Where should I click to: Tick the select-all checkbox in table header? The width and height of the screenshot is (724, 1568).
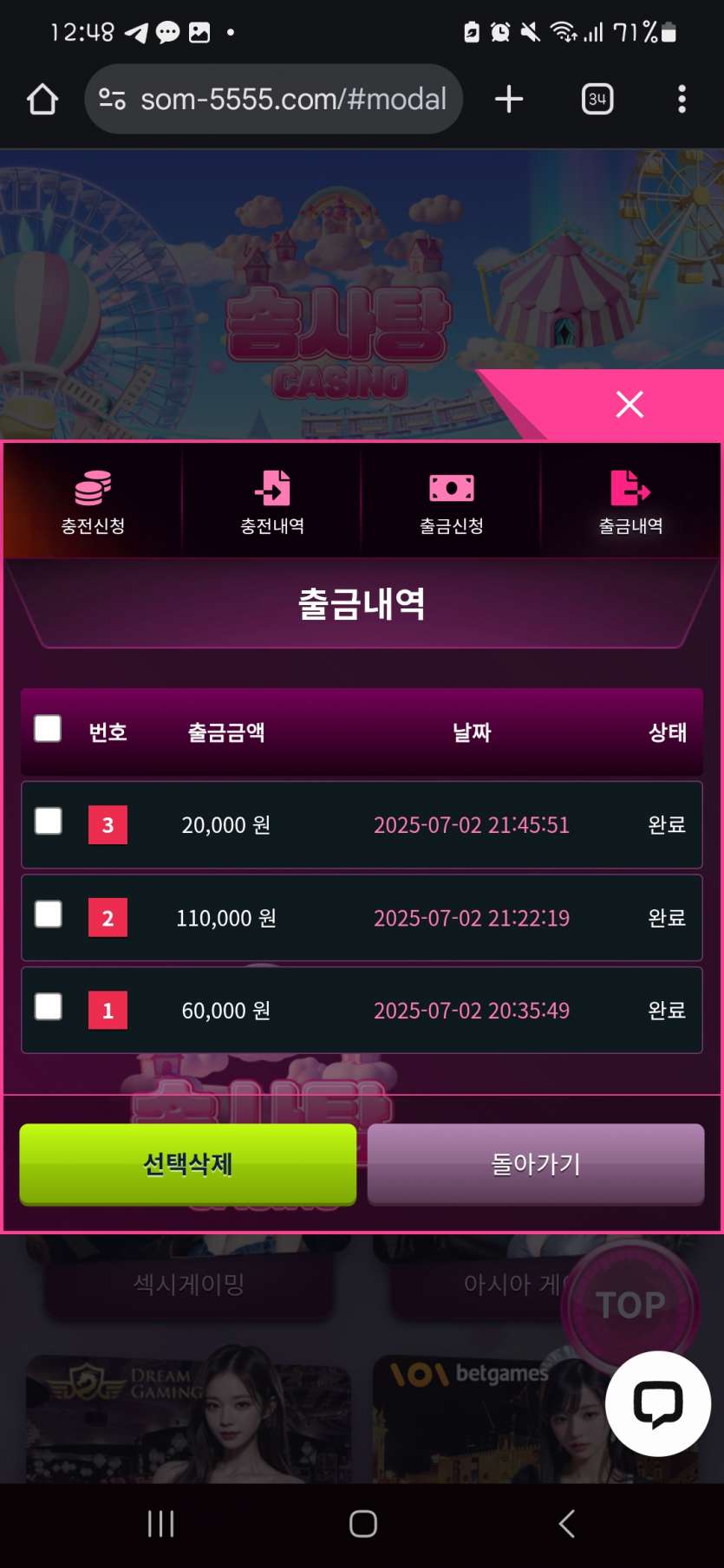48,728
